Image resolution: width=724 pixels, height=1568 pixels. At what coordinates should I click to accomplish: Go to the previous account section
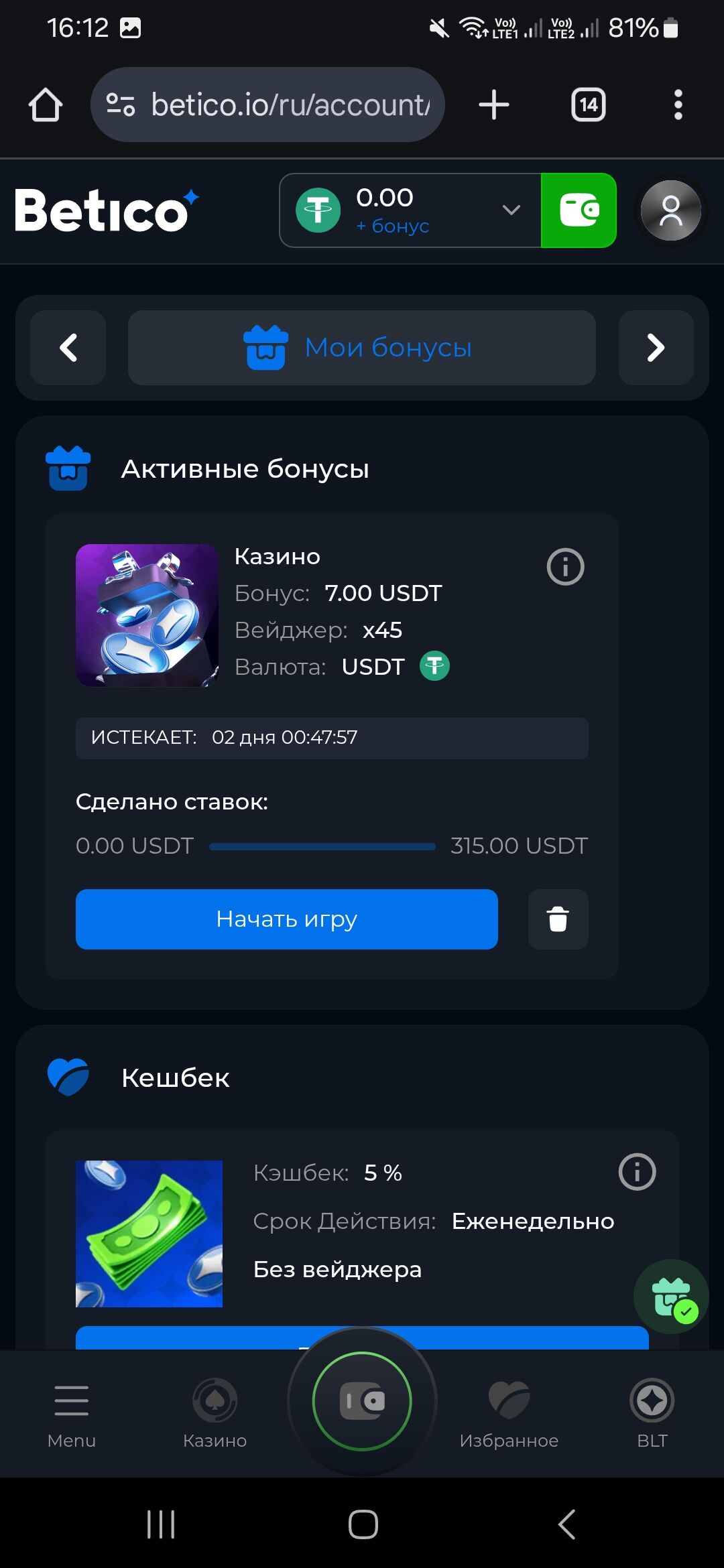pyautogui.click(x=68, y=348)
